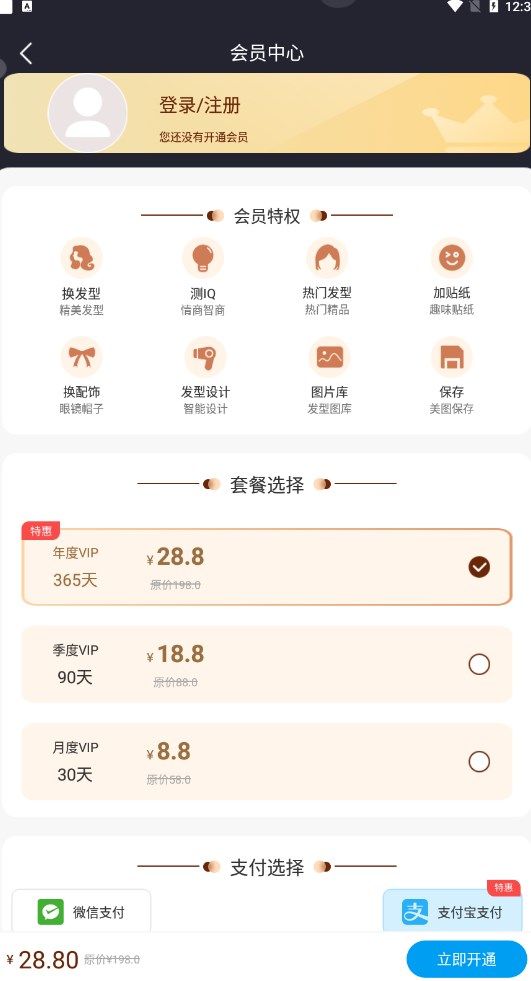The height and width of the screenshot is (981, 531).
Task: Select 支付宝支付 as payment method
Action: [x=452, y=912]
